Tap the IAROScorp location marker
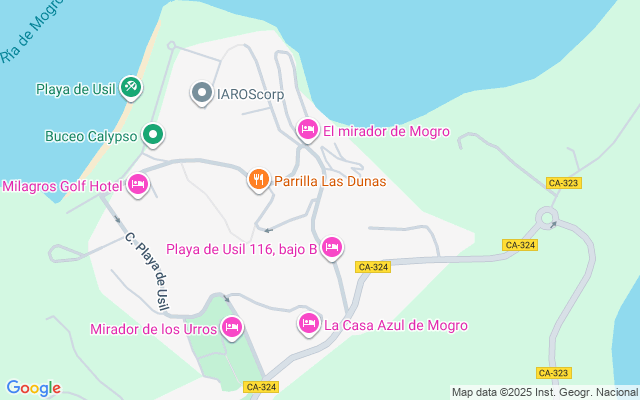Viewport: 640px width, 400px height. coord(201,94)
